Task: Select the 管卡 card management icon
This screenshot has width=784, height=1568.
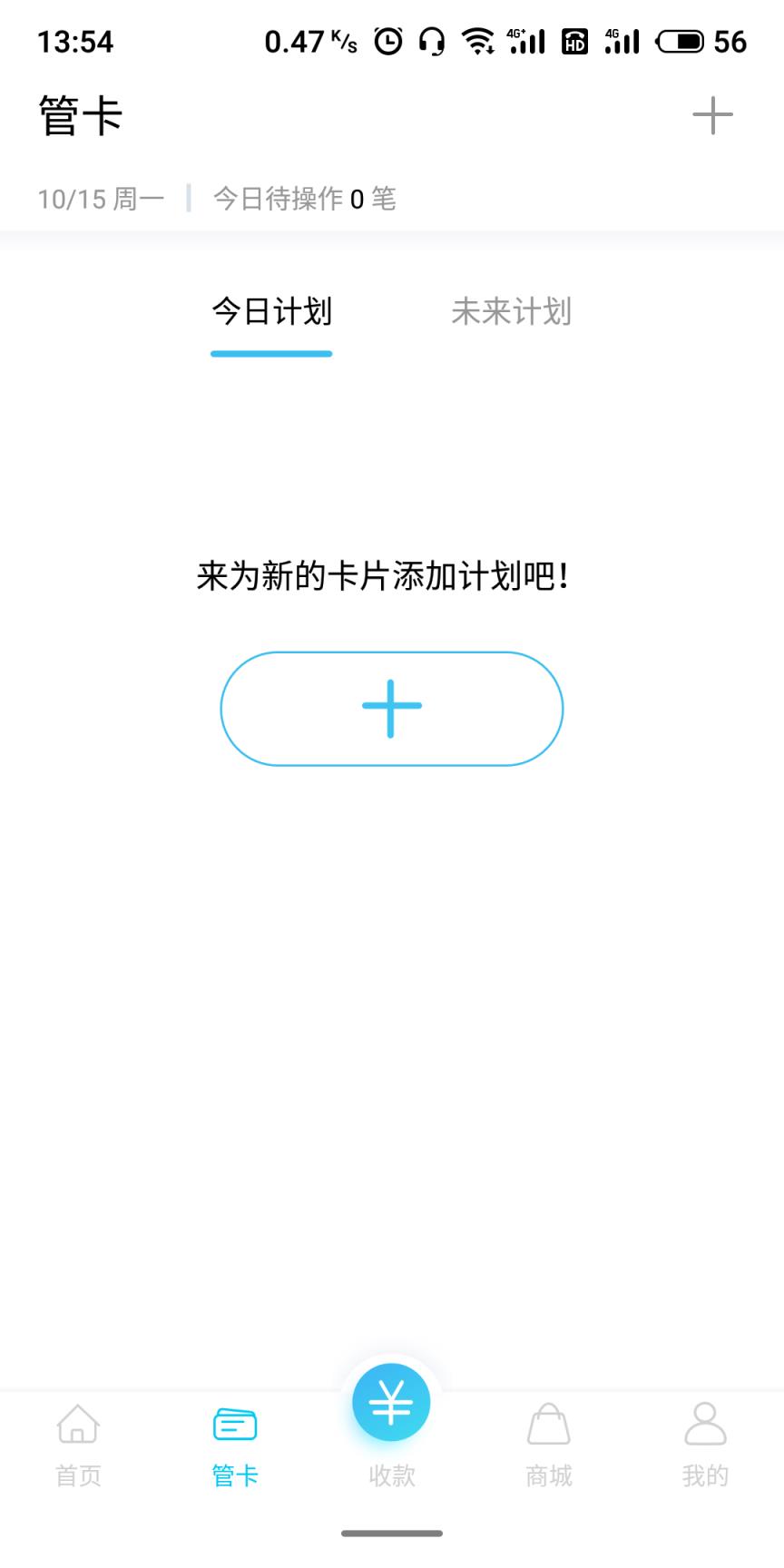Action: (234, 1441)
